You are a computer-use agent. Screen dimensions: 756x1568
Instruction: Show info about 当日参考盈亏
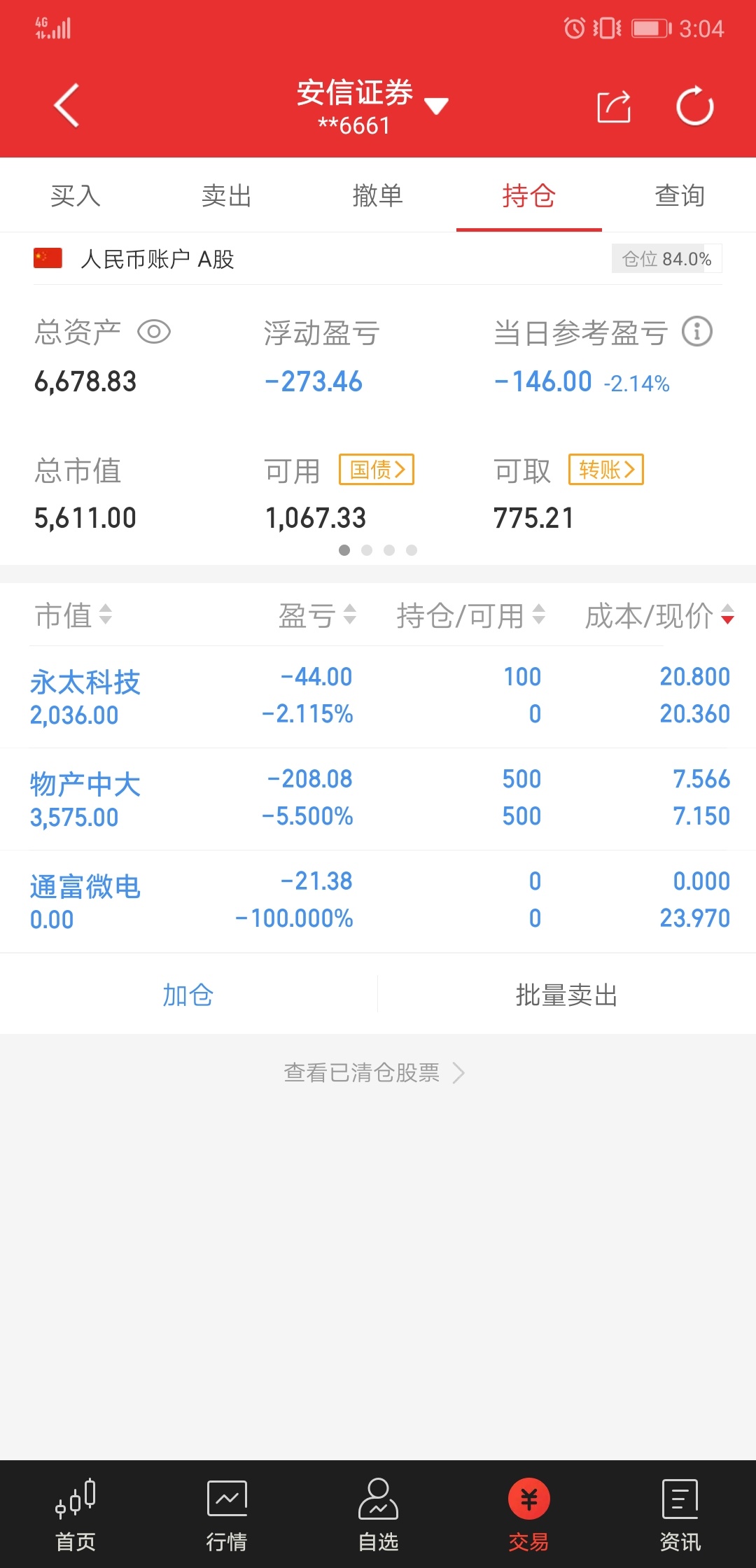point(697,331)
